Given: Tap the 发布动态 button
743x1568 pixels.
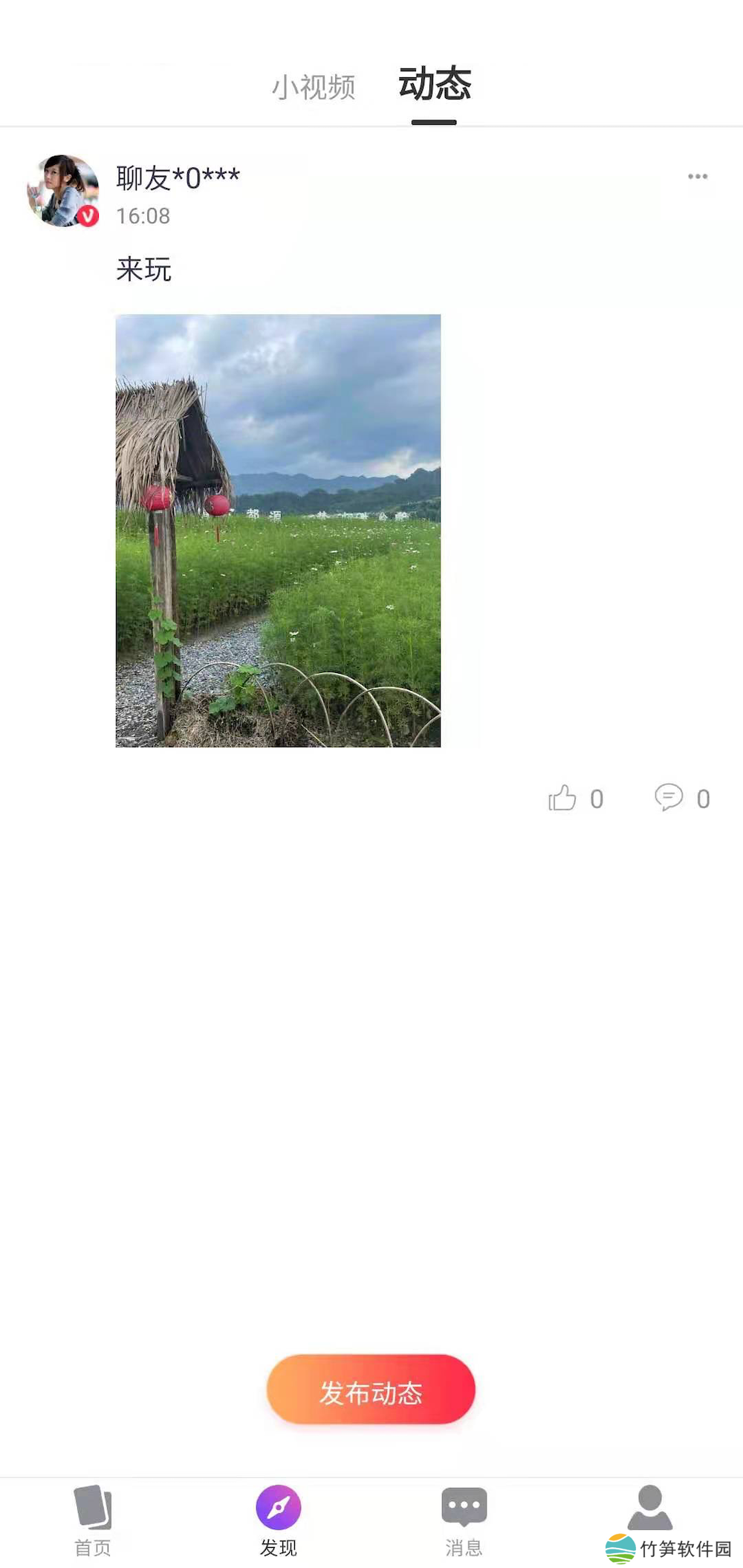Looking at the screenshot, I should pos(371,1389).
